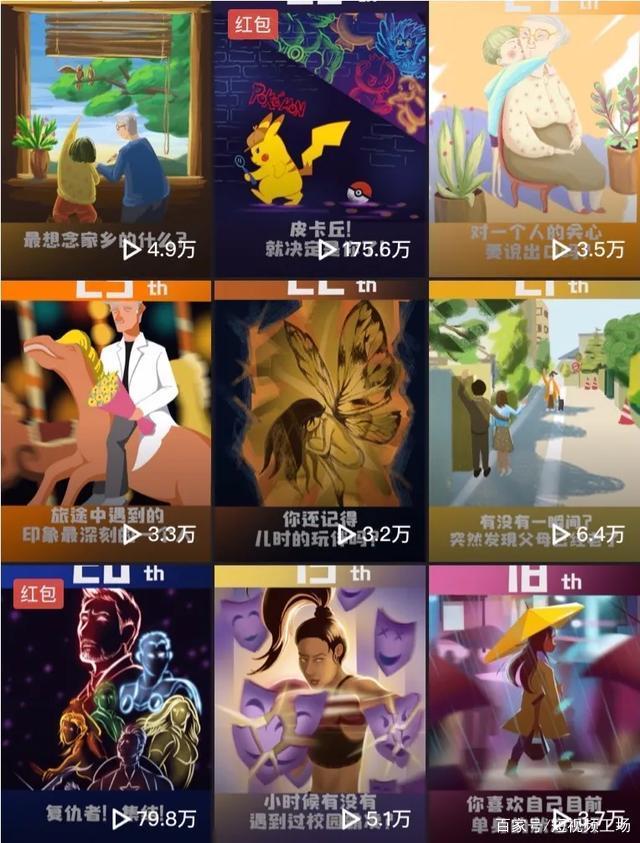Open the 复仇者 video with 79.8万 plays
The image size is (640, 843).
(x=106, y=700)
